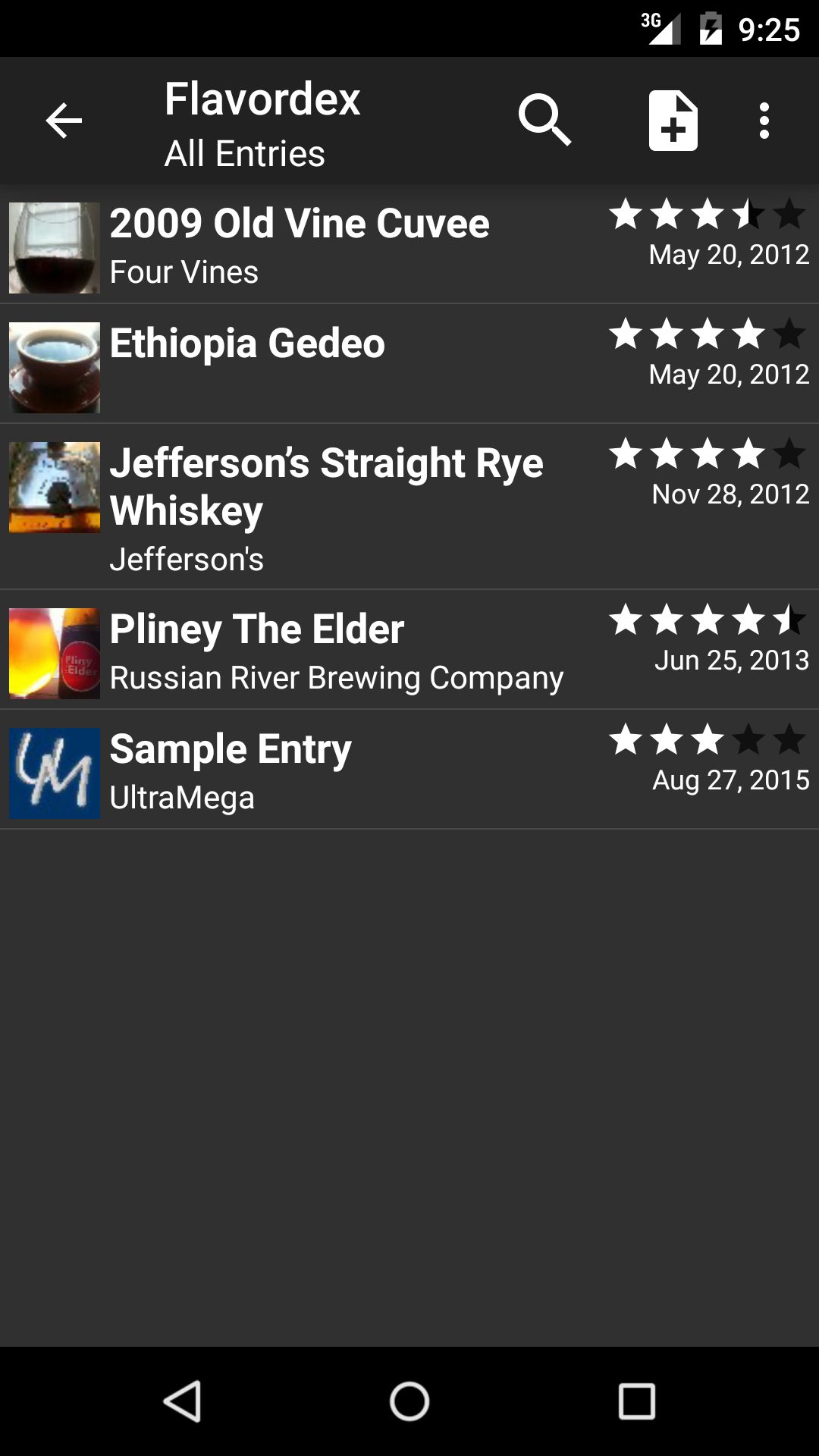
Task: Go back using the toolbar arrow
Action: (x=64, y=121)
